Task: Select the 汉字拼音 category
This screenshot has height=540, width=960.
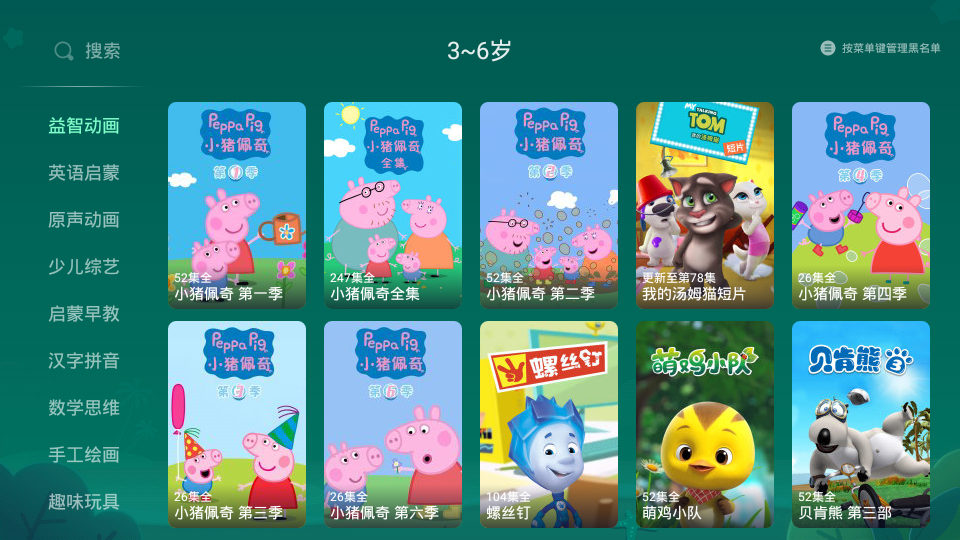Action: click(x=84, y=361)
